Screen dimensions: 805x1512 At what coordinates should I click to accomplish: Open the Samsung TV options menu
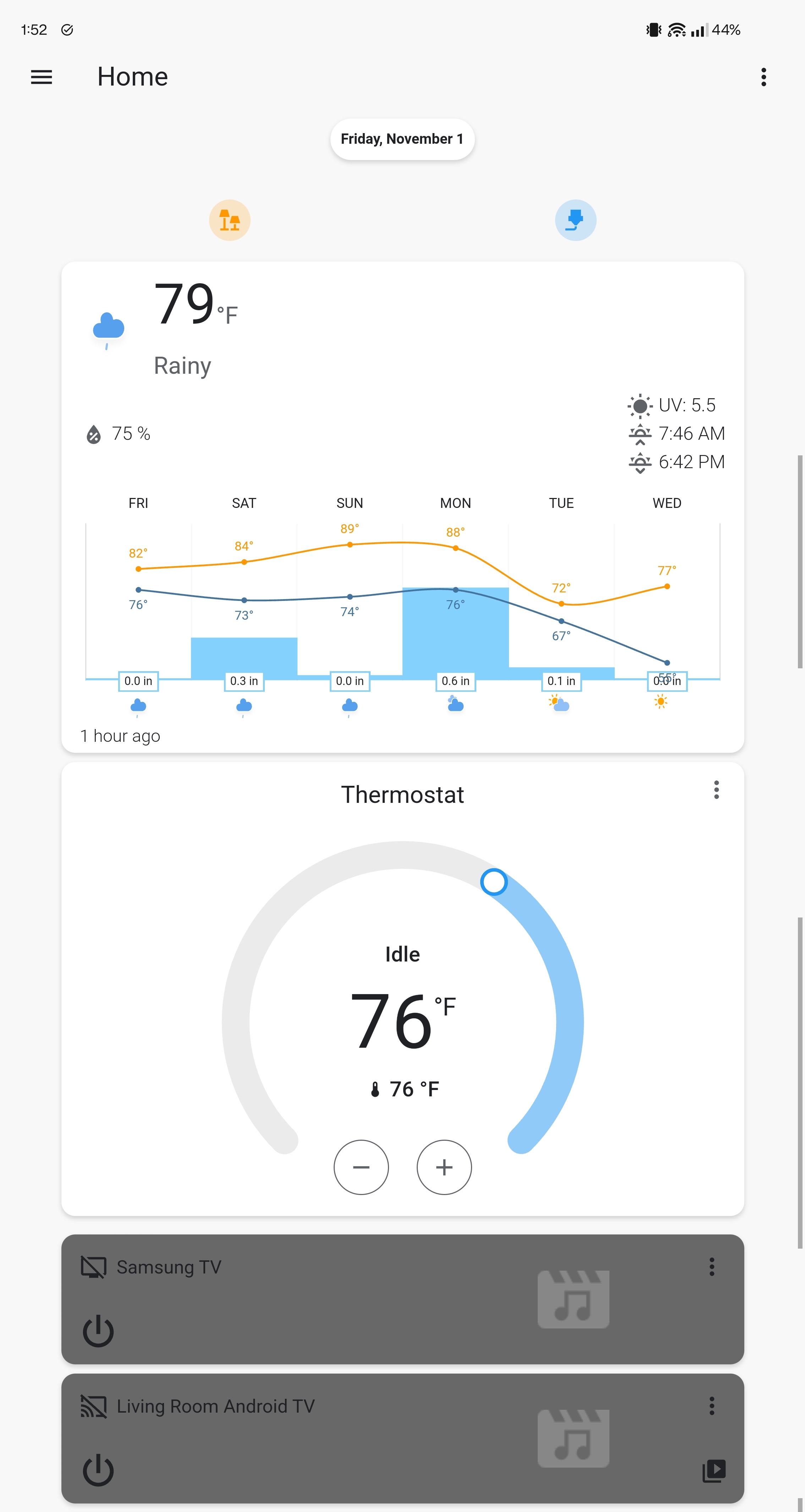pos(712,1267)
